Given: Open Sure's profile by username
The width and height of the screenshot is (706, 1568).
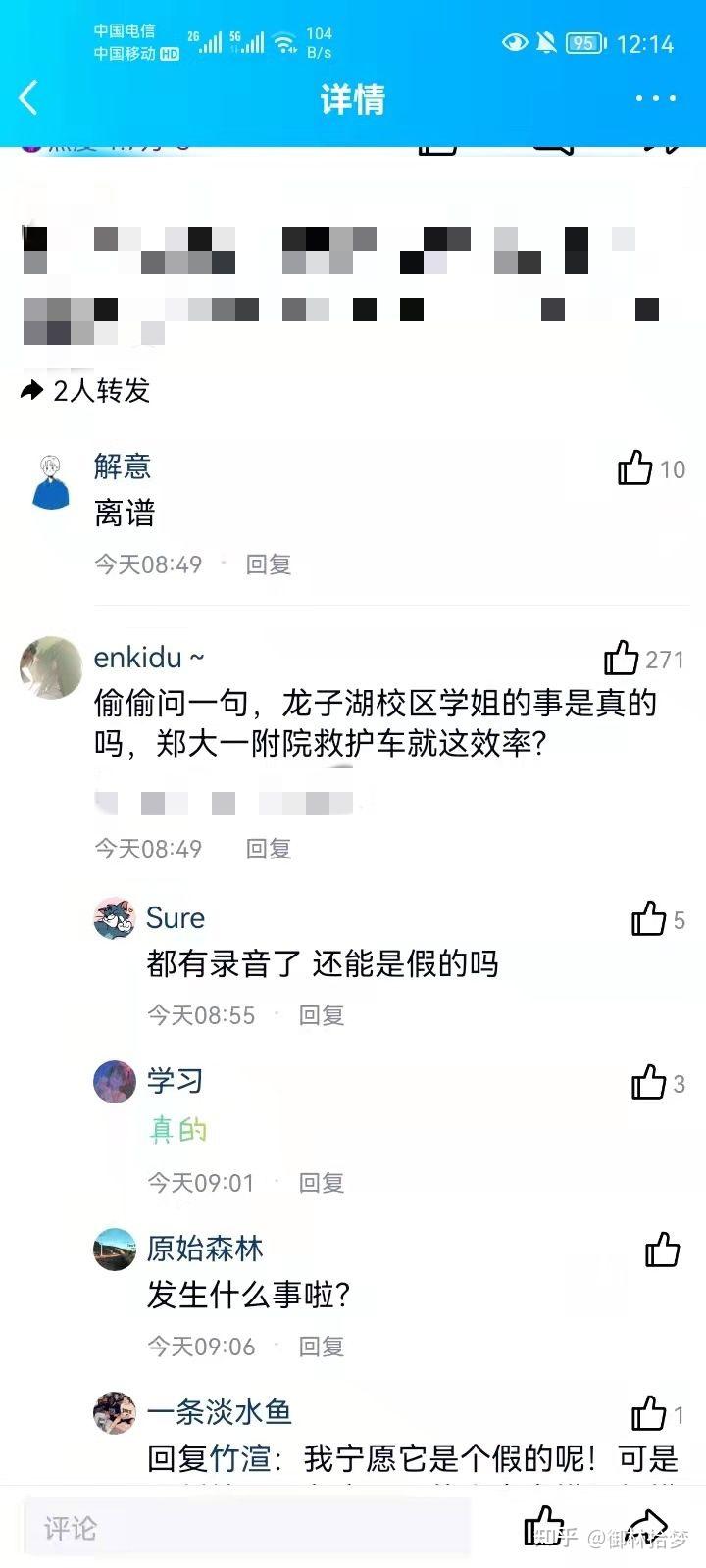Looking at the screenshot, I should click(176, 918).
